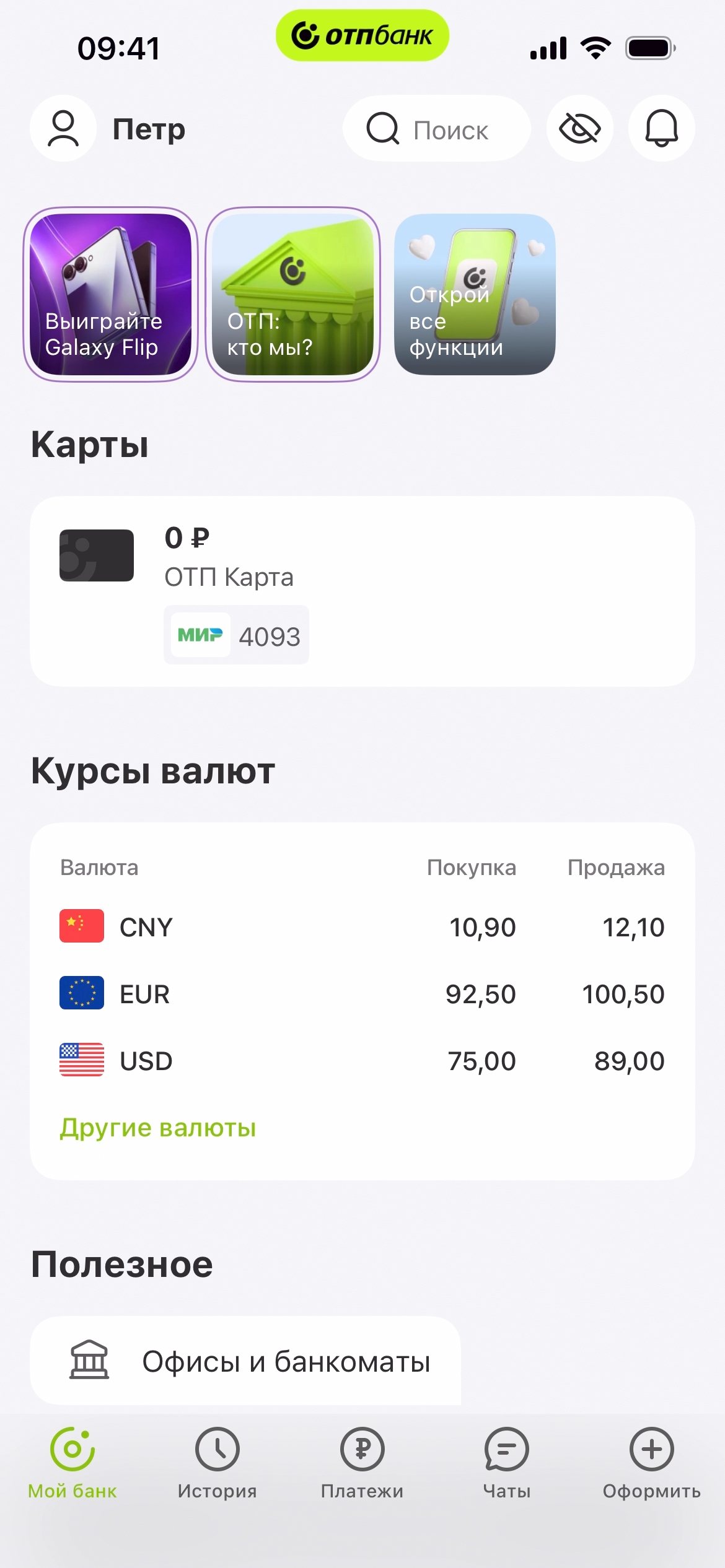The width and height of the screenshot is (725, 1568).
Task: View the ОТП: кто мы? story
Action: pyautogui.click(x=292, y=295)
